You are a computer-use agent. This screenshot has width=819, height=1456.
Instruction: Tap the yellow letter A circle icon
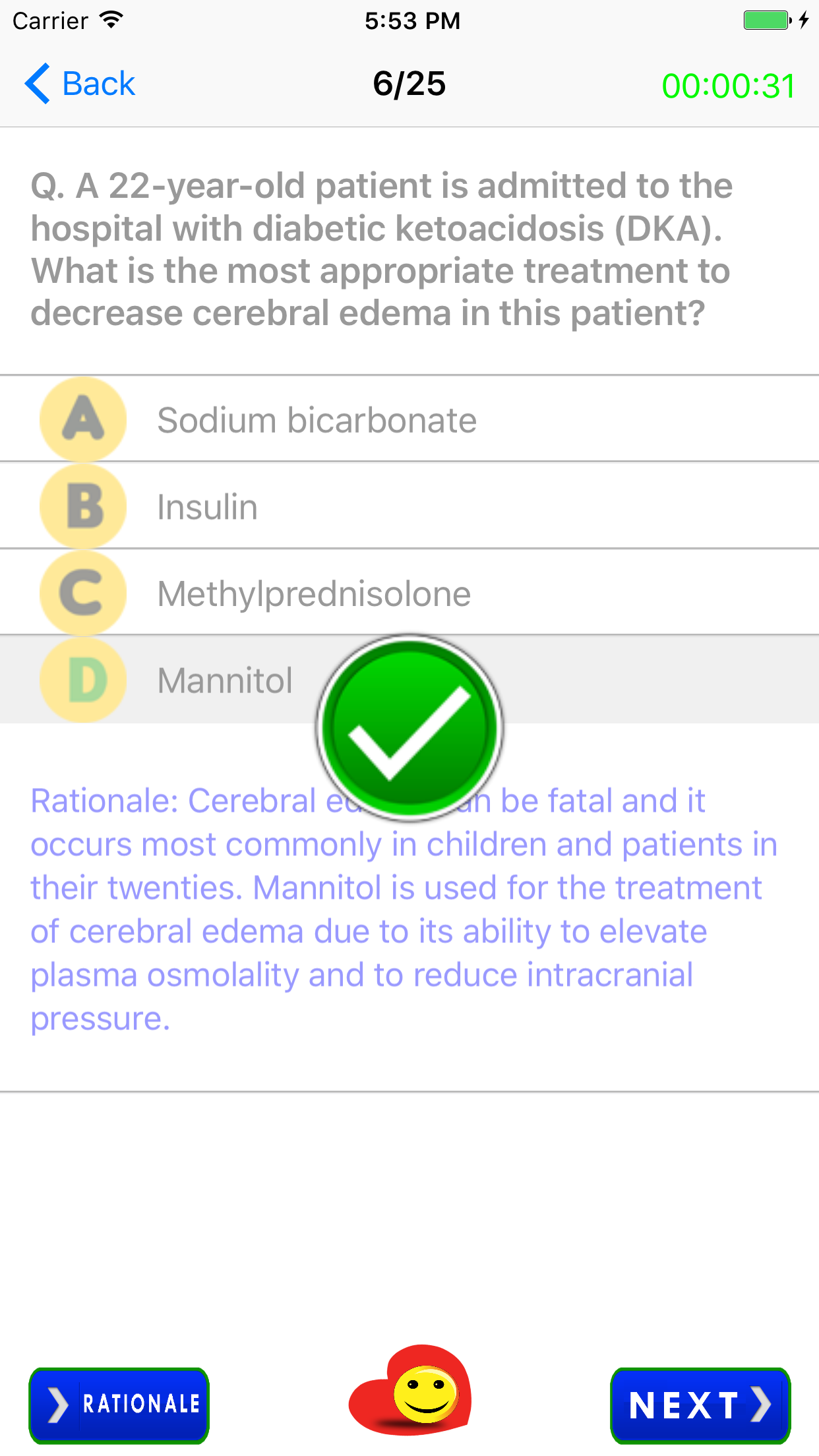(82, 419)
